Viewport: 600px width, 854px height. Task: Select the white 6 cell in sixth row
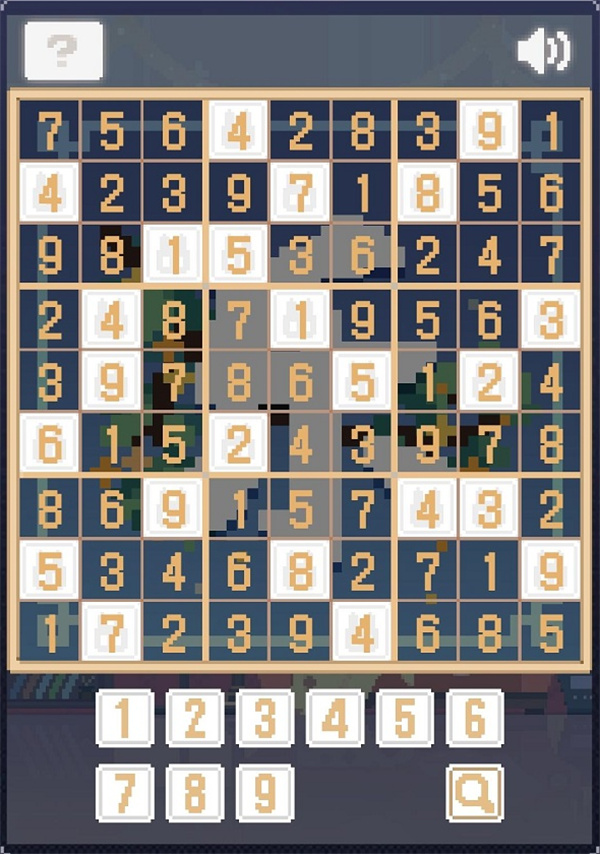(x=49, y=443)
